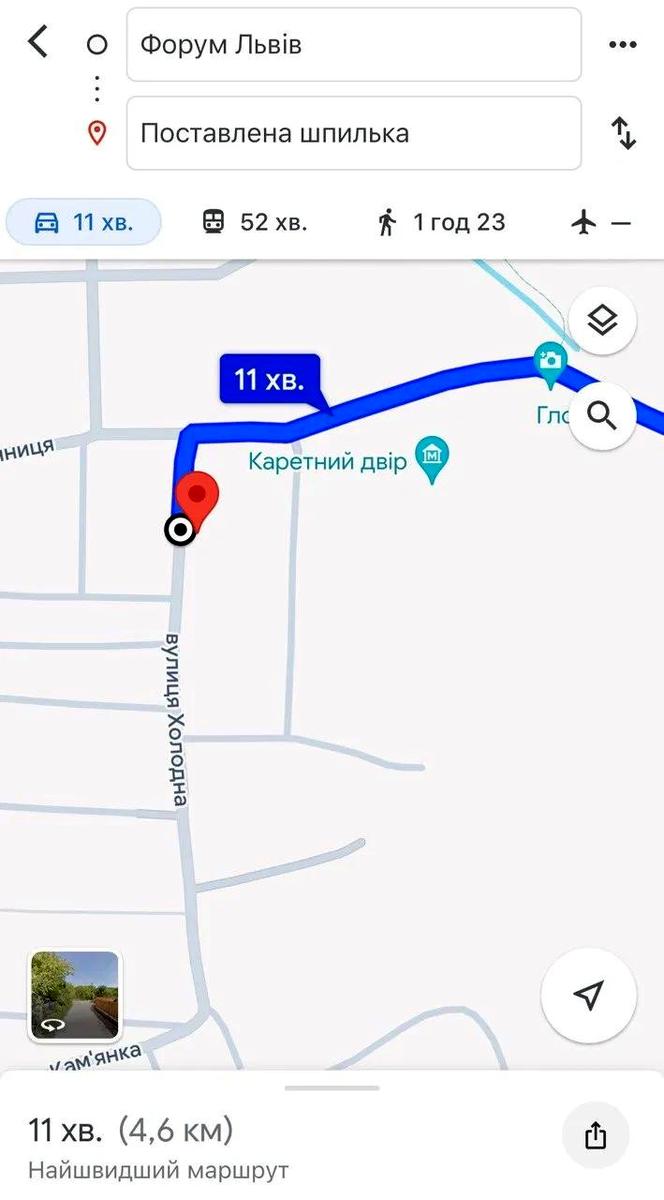Image resolution: width=664 pixels, height=1200 pixels.
Task: Edit the starting point Форум Львів
Action: tap(353, 45)
